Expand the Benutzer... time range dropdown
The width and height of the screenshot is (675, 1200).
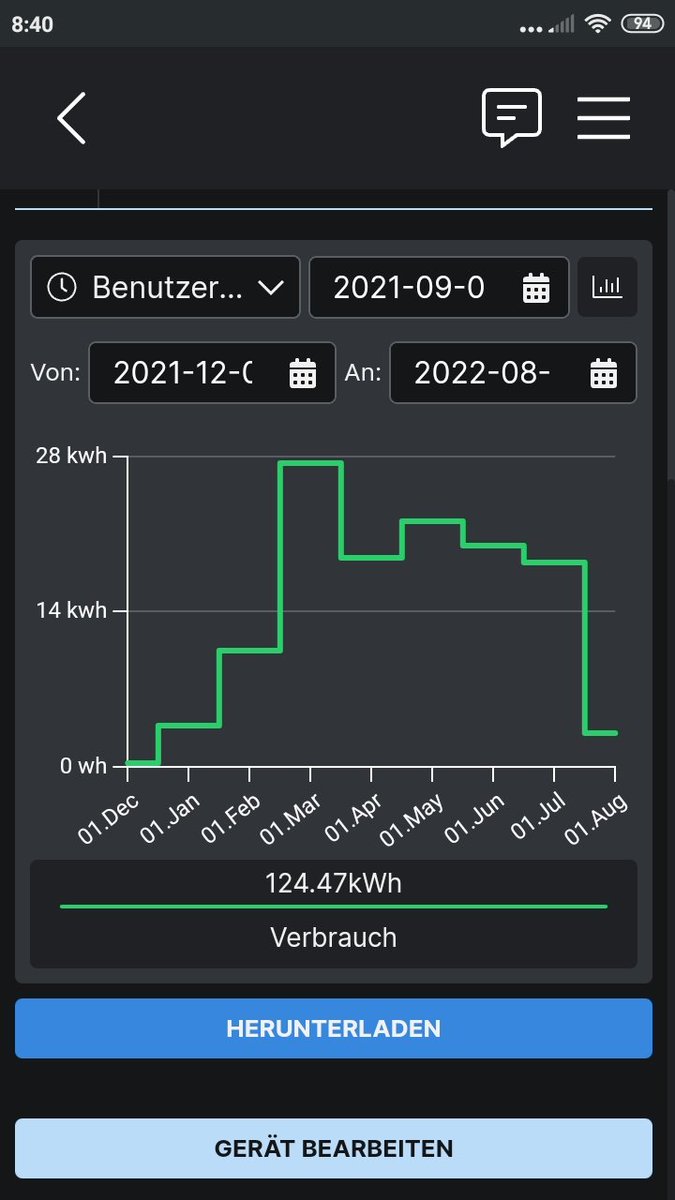tap(165, 287)
